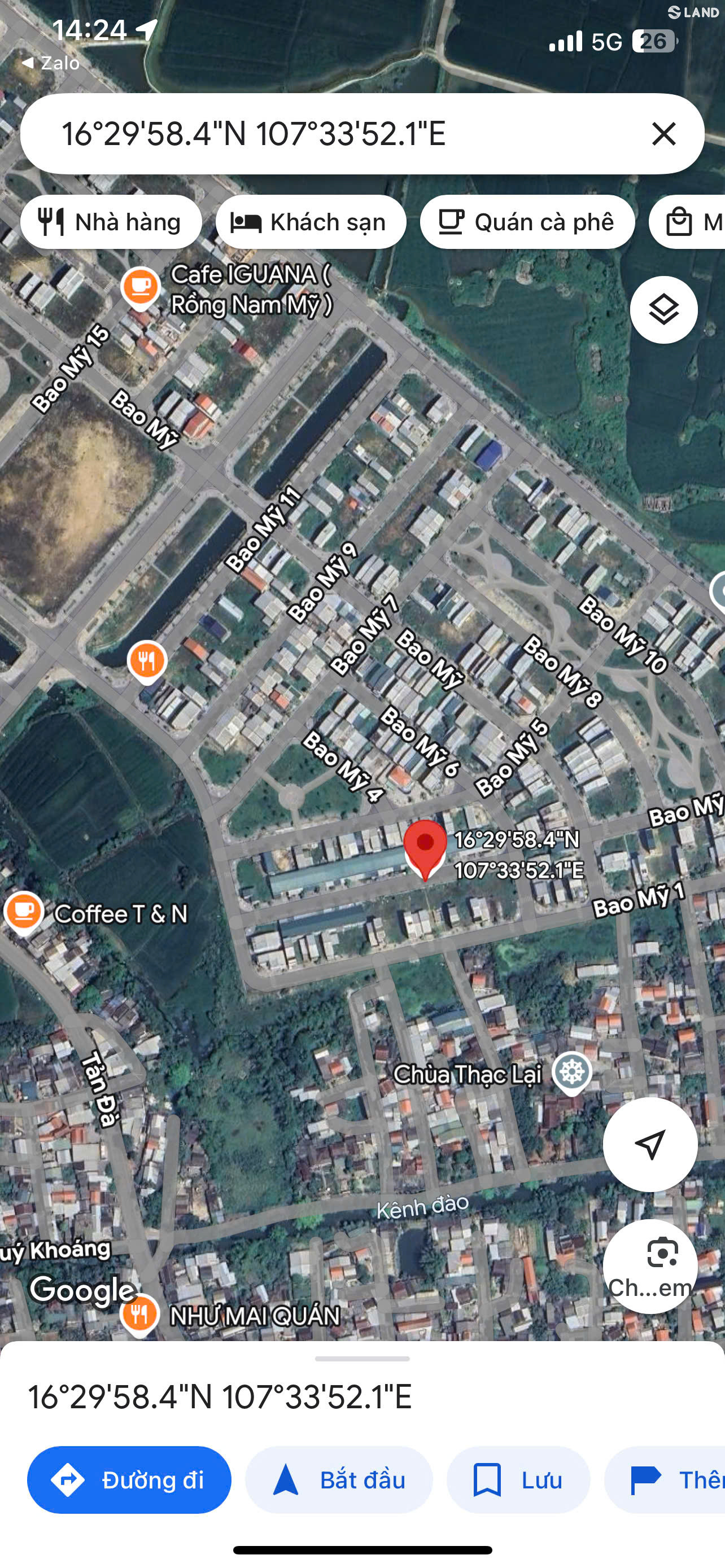The image size is (725, 1568).
Task: Center map on my location
Action: [650, 1144]
